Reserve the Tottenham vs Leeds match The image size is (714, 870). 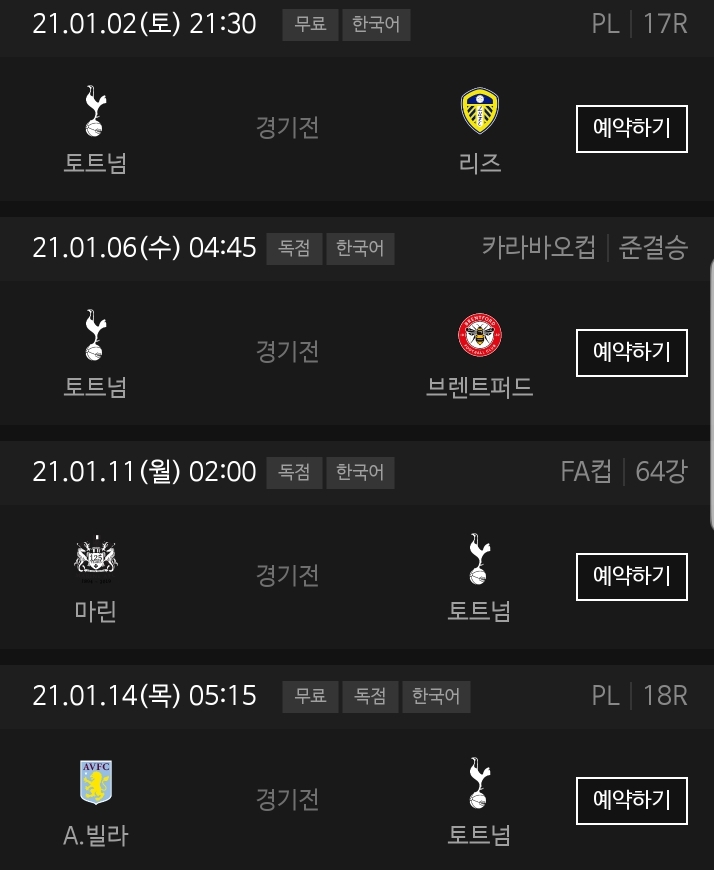(x=631, y=129)
